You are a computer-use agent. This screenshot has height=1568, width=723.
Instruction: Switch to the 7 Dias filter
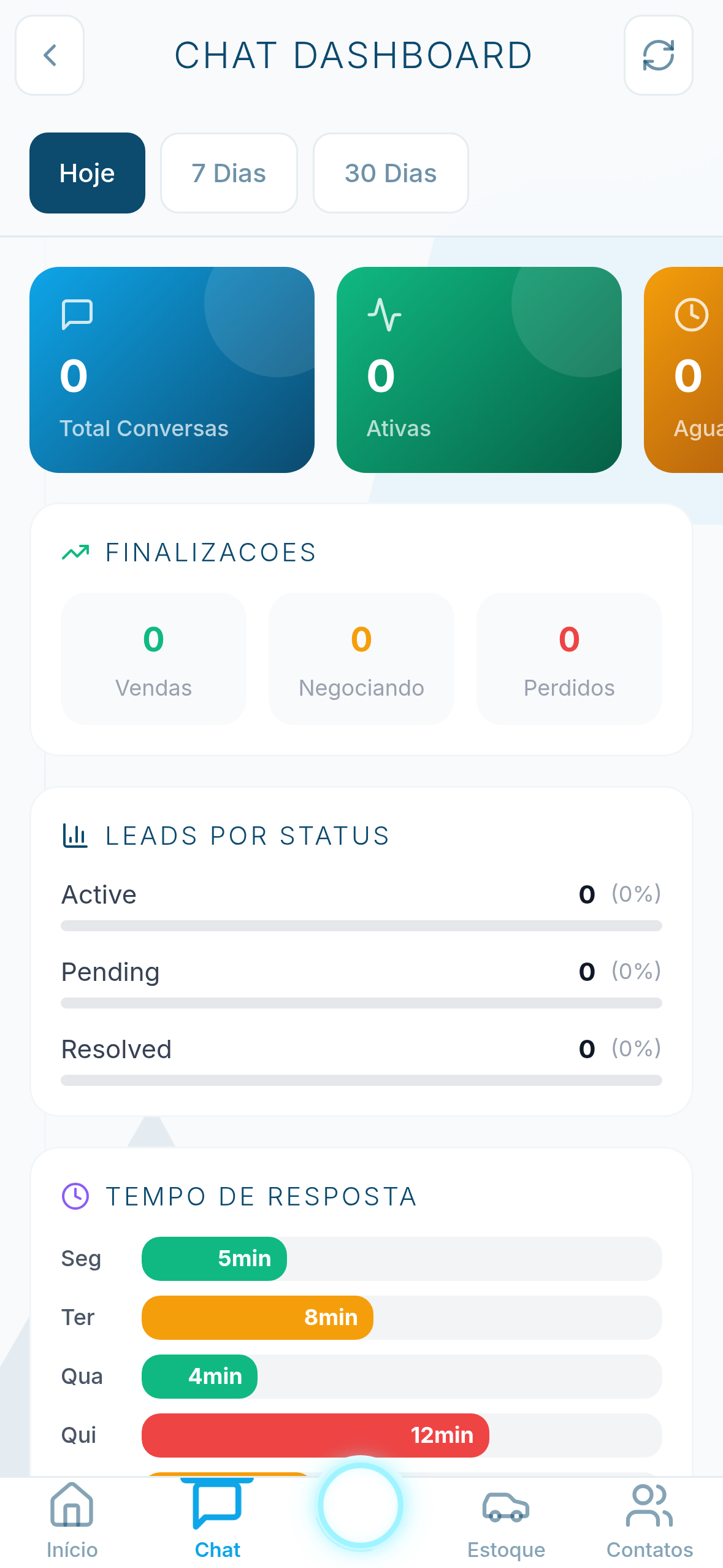click(228, 172)
